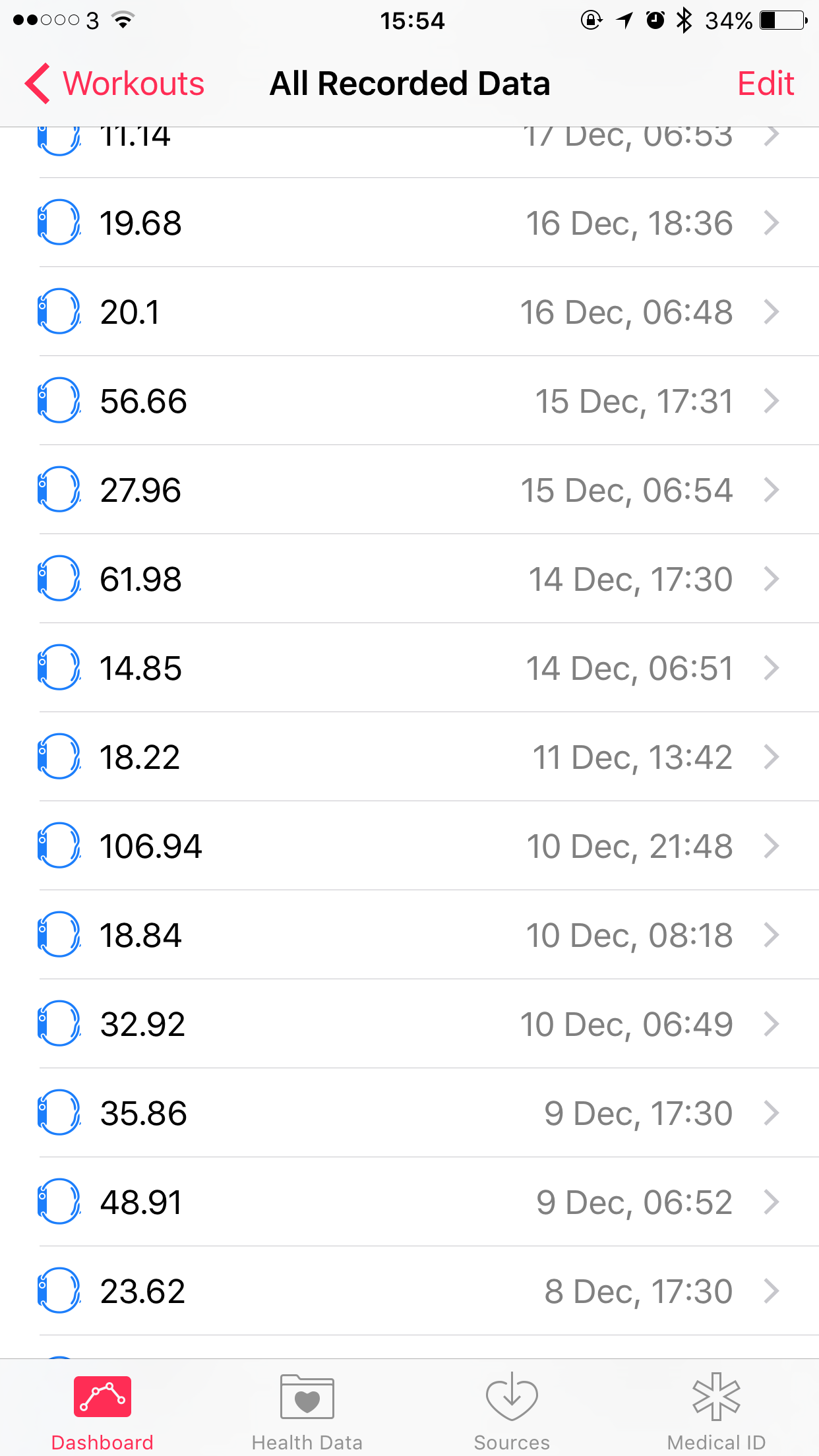Open the 20.1 record at 06:48
This screenshot has height=1456, width=819.
click(x=409, y=312)
